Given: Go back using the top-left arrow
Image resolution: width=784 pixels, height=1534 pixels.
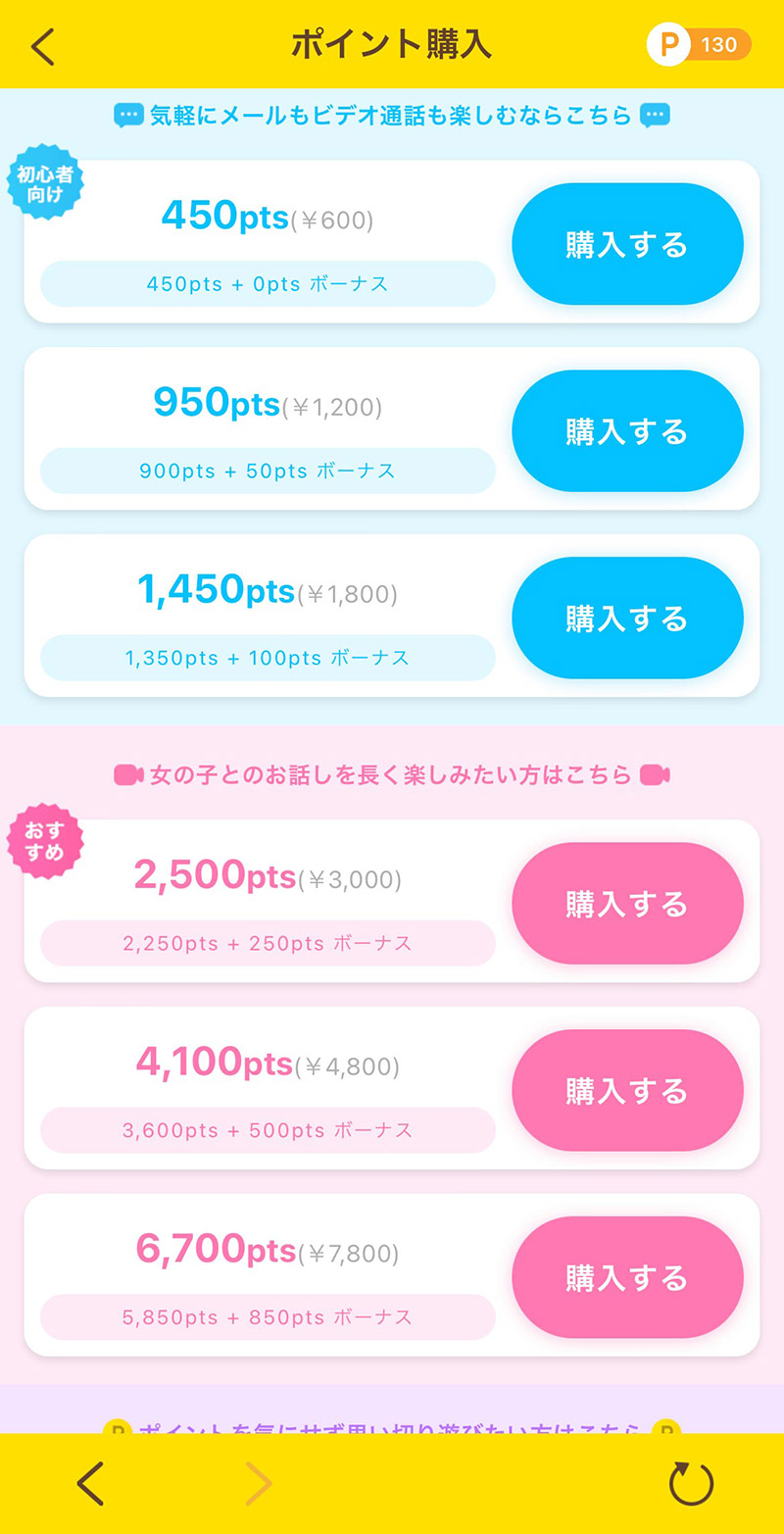Looking at the screenshot, I should [43, 46].
